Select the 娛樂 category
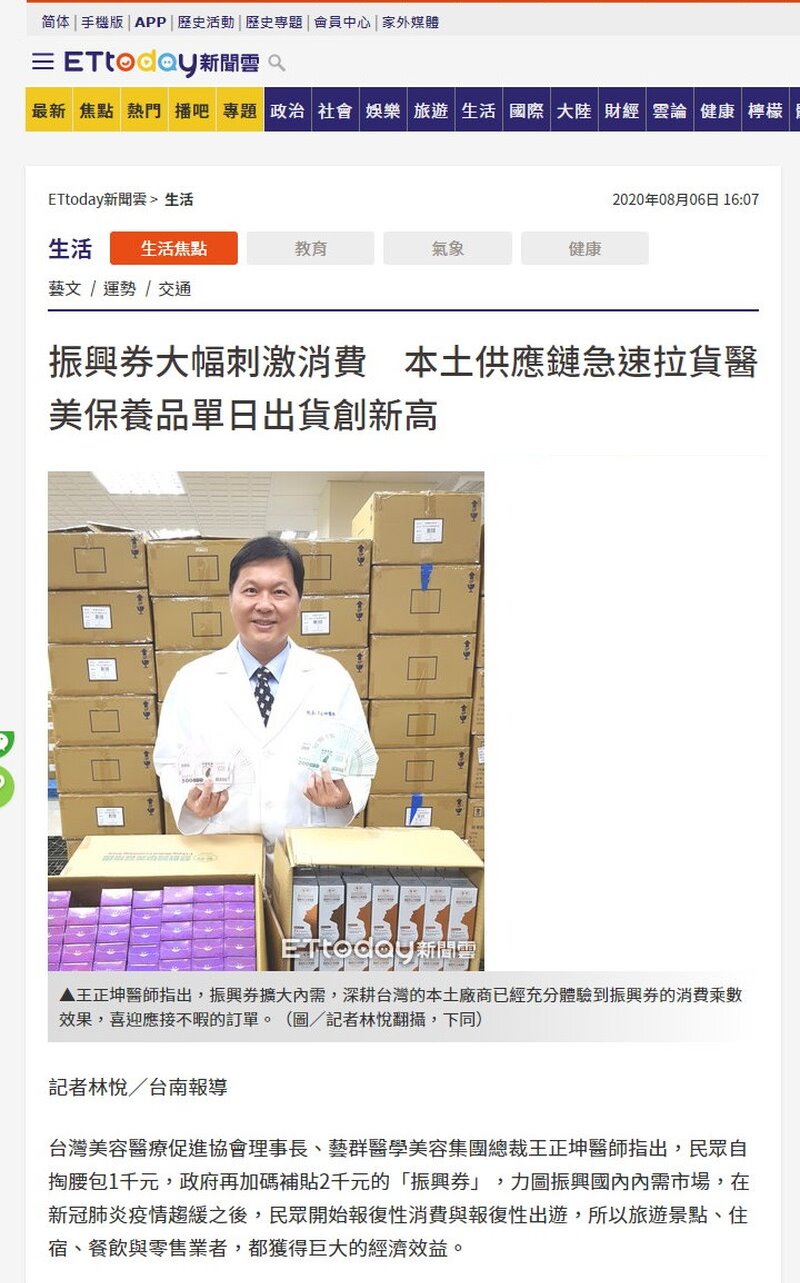The height and width of the screenshot is (1283, 800). (383, 111)
